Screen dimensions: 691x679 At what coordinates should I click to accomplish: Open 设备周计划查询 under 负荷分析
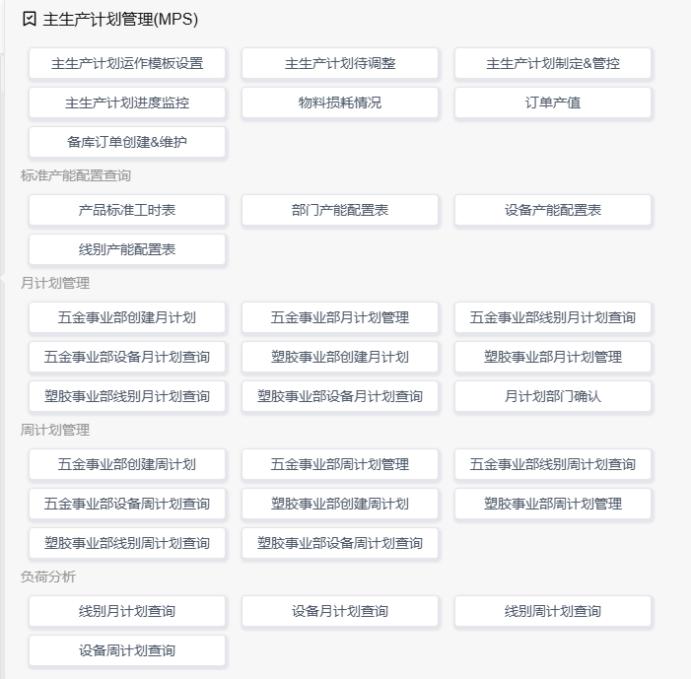[127, 651]
